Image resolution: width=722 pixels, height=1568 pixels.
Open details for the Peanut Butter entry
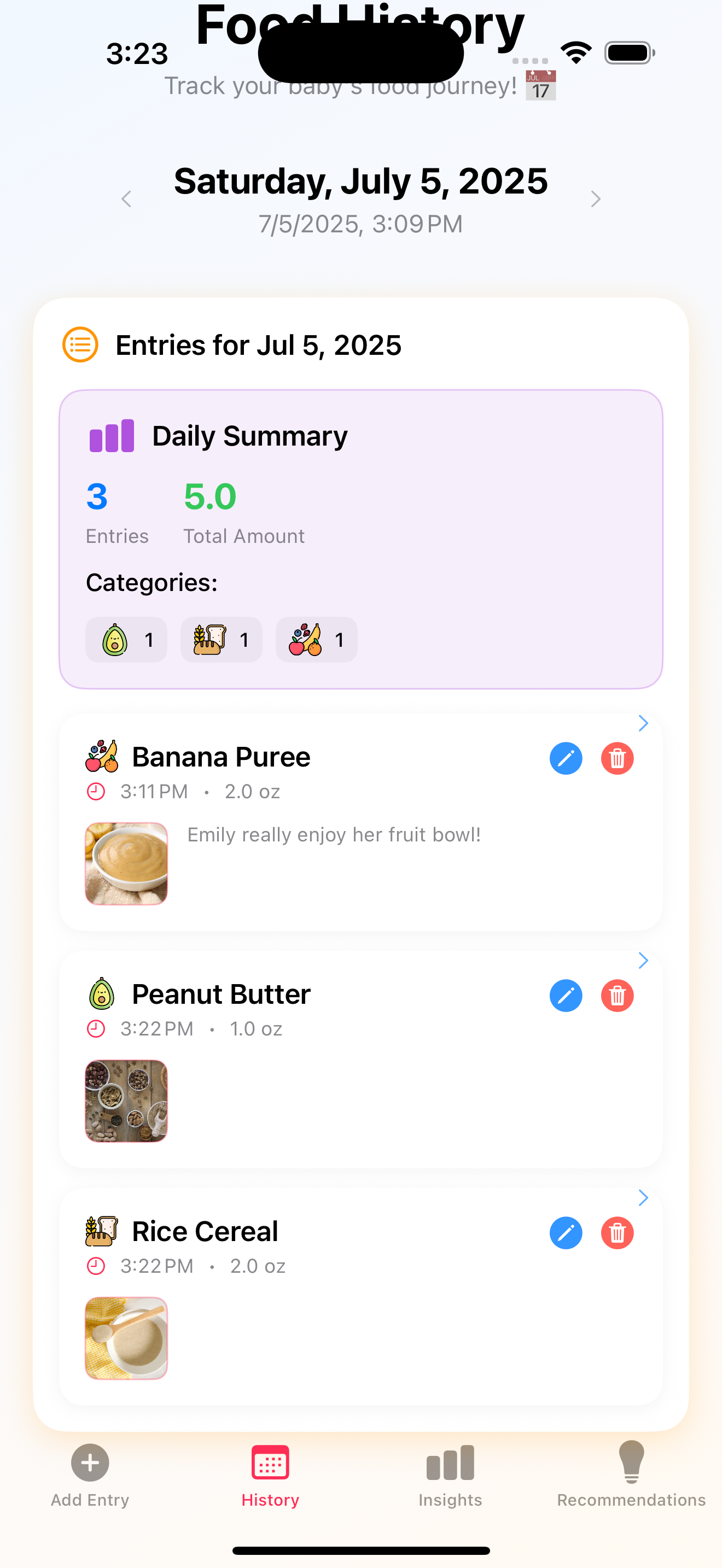(x=643, y=961)
